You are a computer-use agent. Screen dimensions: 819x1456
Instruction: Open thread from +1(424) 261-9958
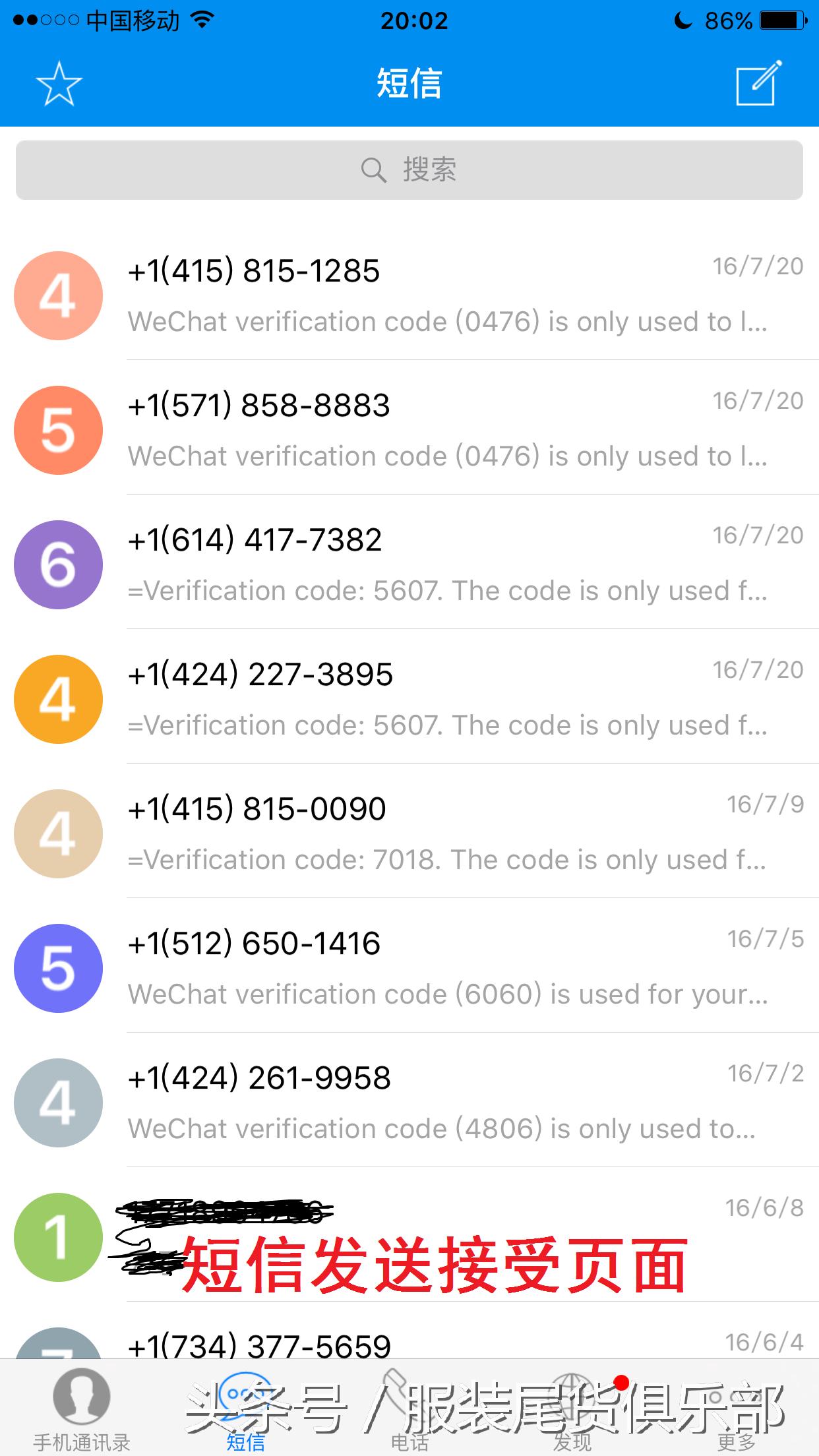click(448, 1103)
